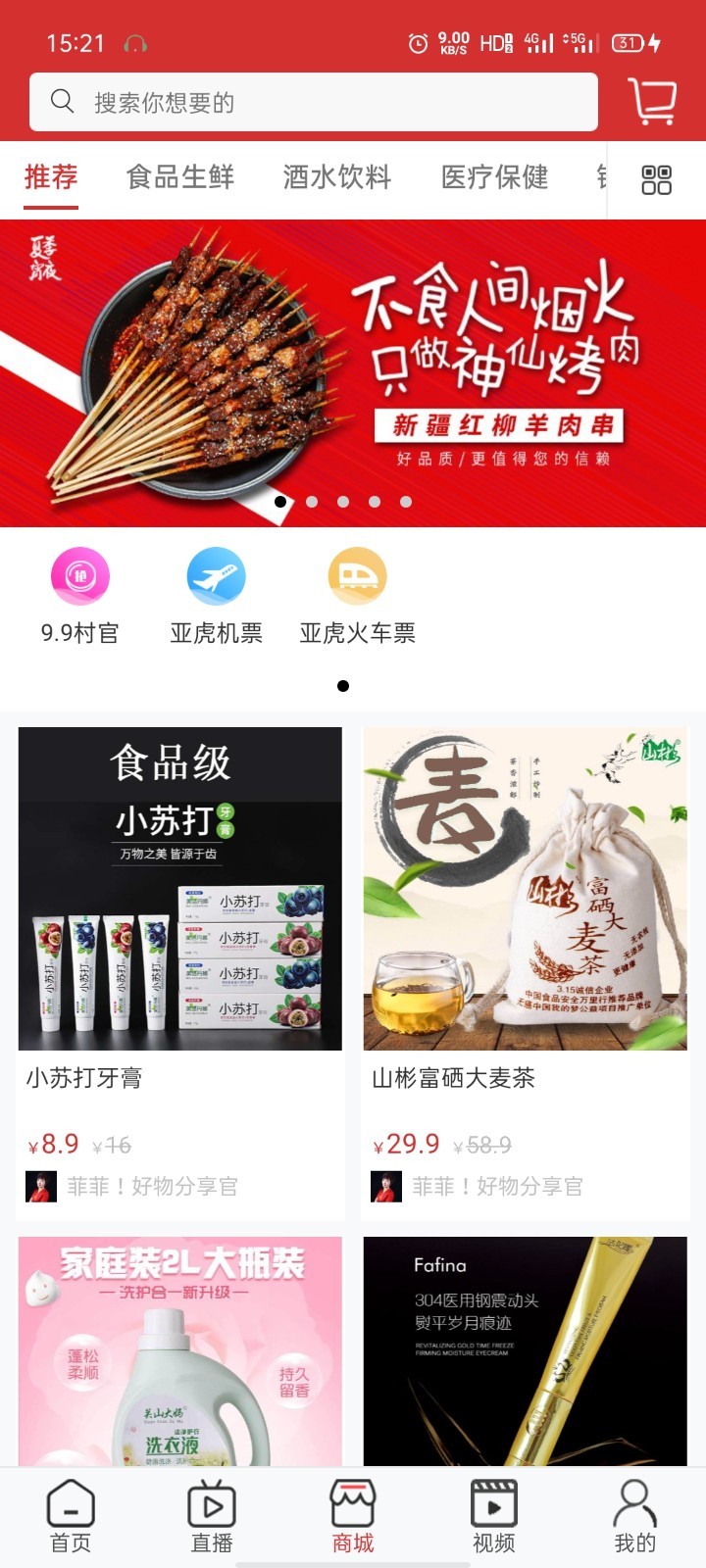Go to the 首页 tab

point(71,1516)
